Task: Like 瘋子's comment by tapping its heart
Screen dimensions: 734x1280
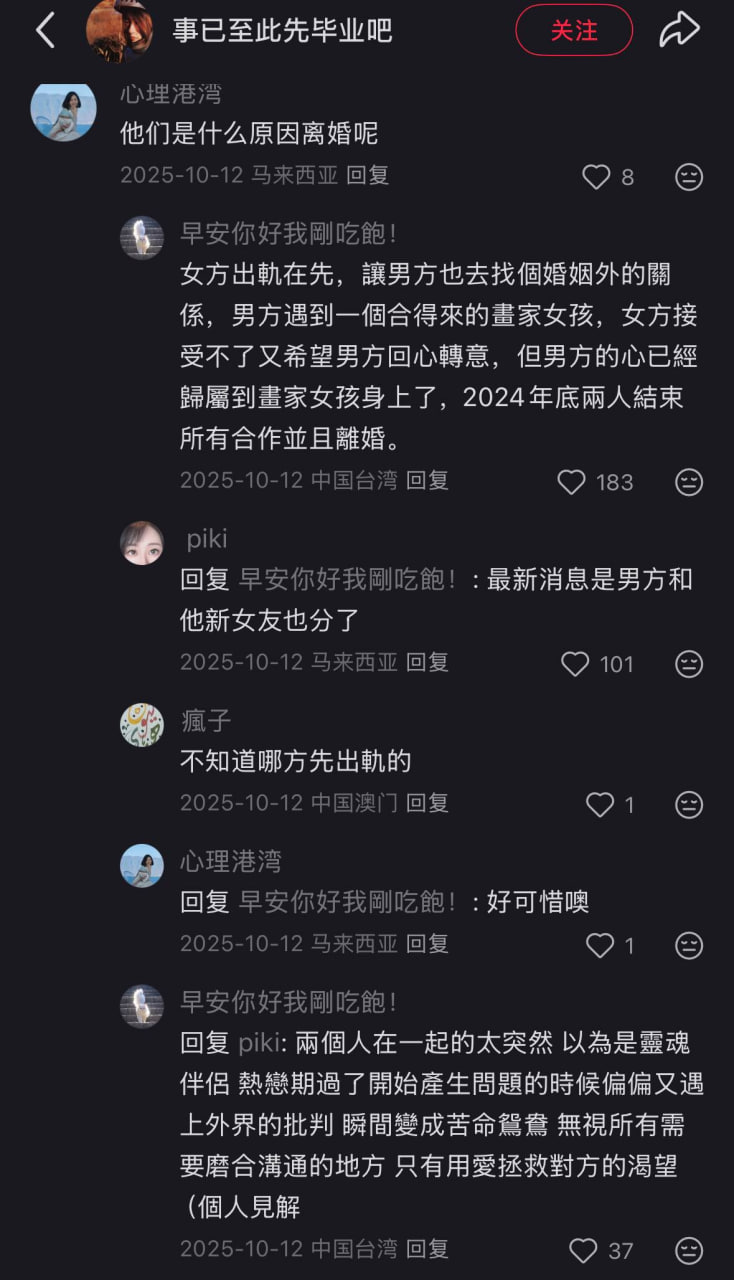Action: coord(599,804)
